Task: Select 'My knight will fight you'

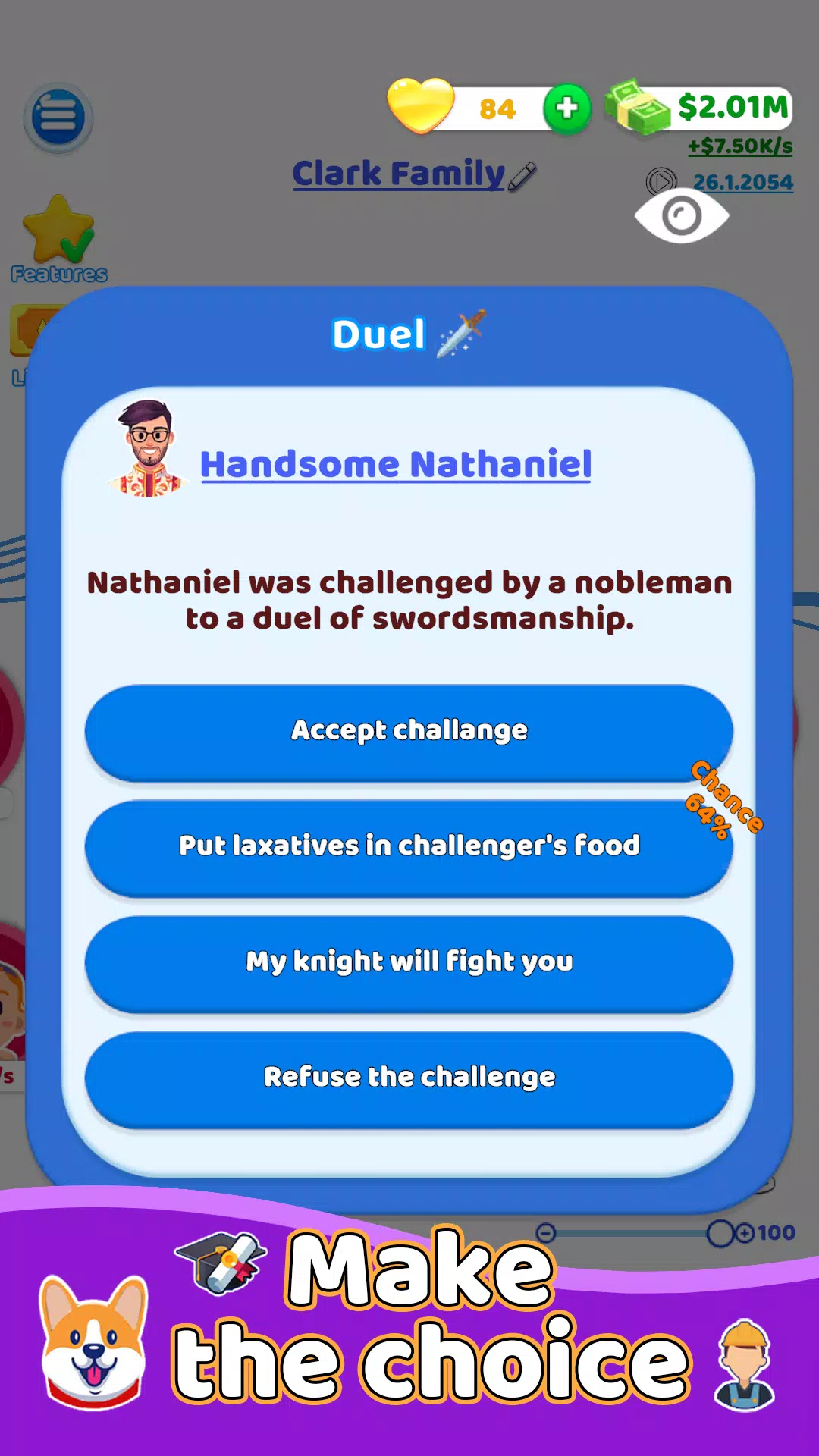Action: click(x=409, y=962)
